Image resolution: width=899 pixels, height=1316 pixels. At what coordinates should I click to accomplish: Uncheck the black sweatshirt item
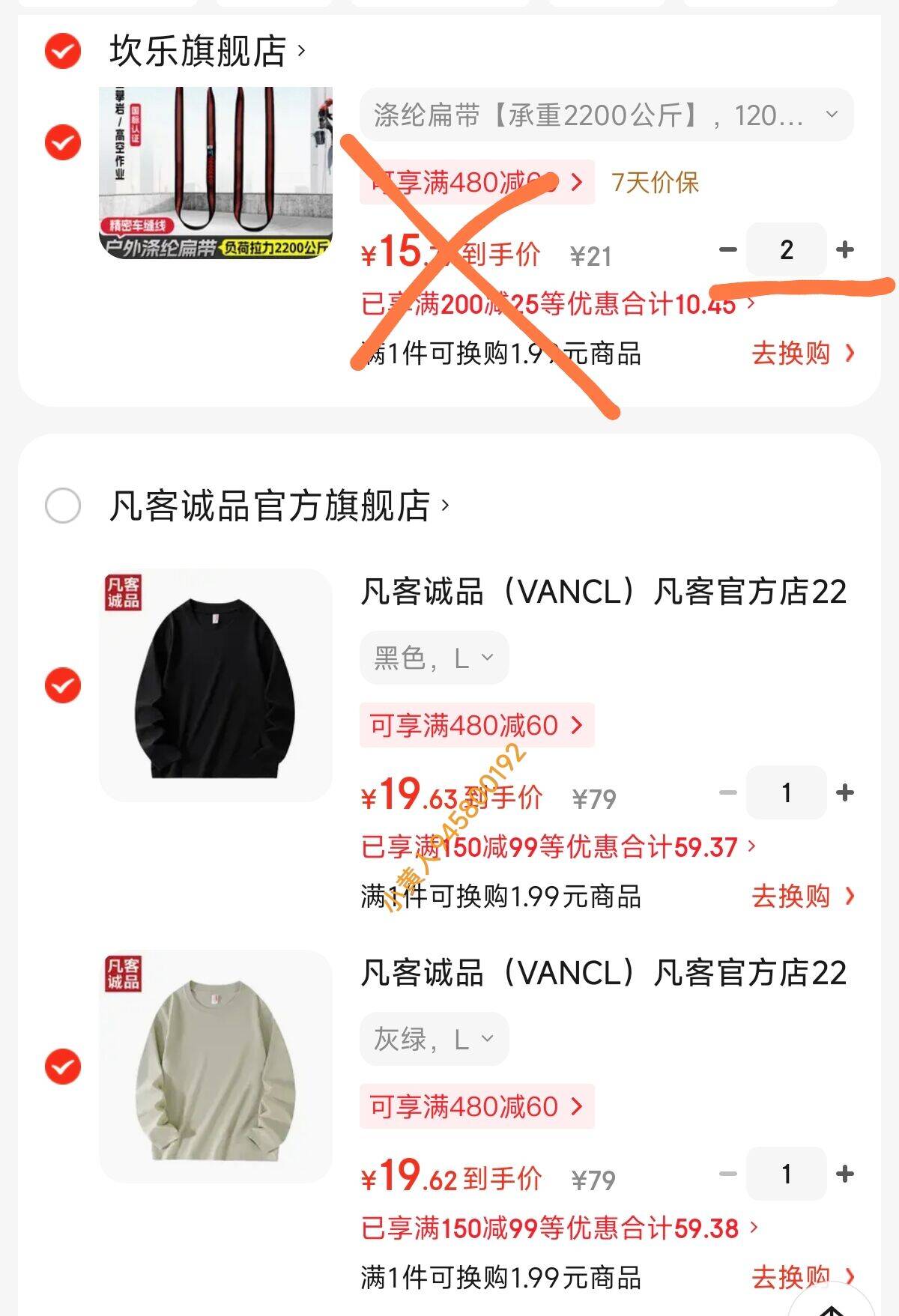click(x=63, y=685)
